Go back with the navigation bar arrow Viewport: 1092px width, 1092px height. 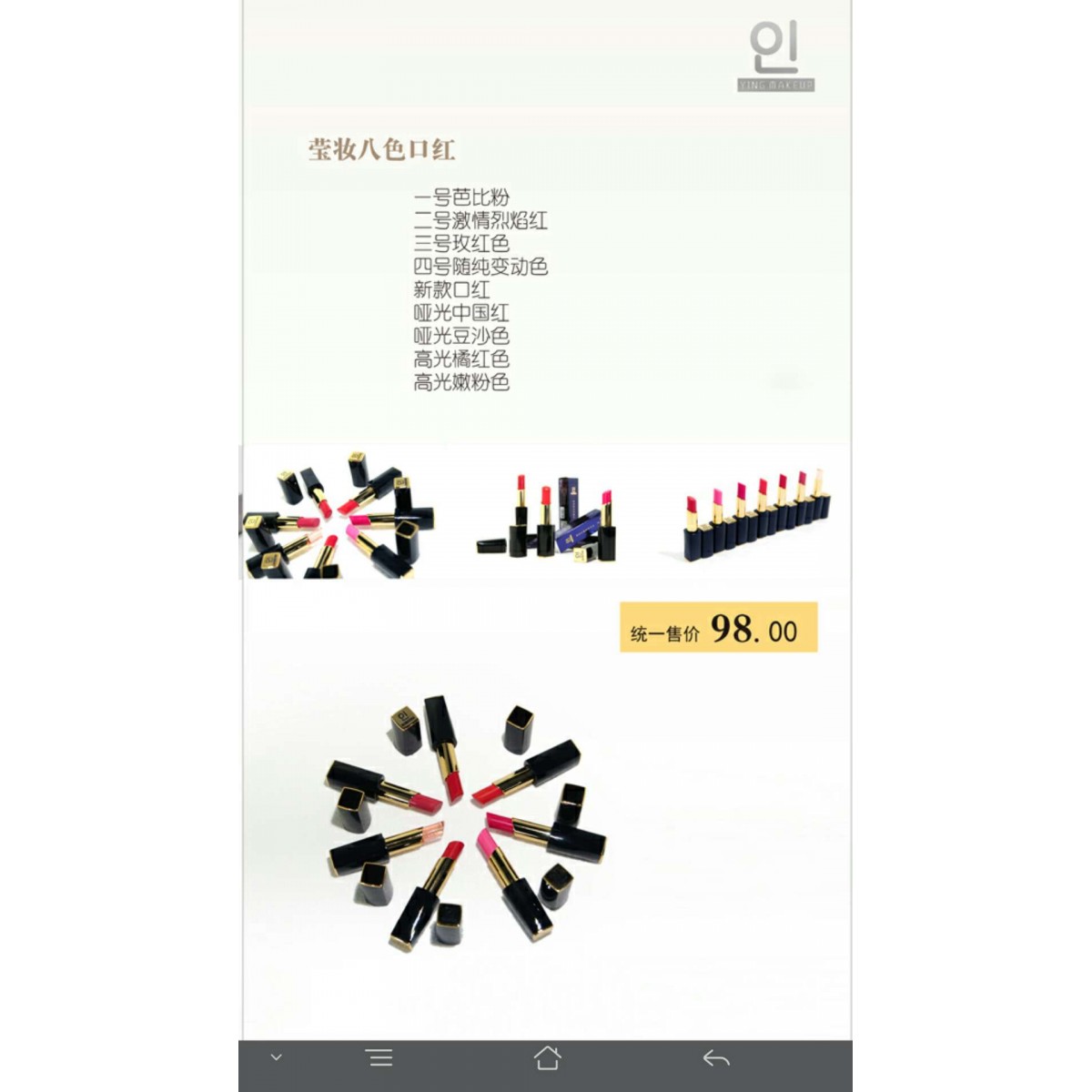click(x=716, y=1058)
